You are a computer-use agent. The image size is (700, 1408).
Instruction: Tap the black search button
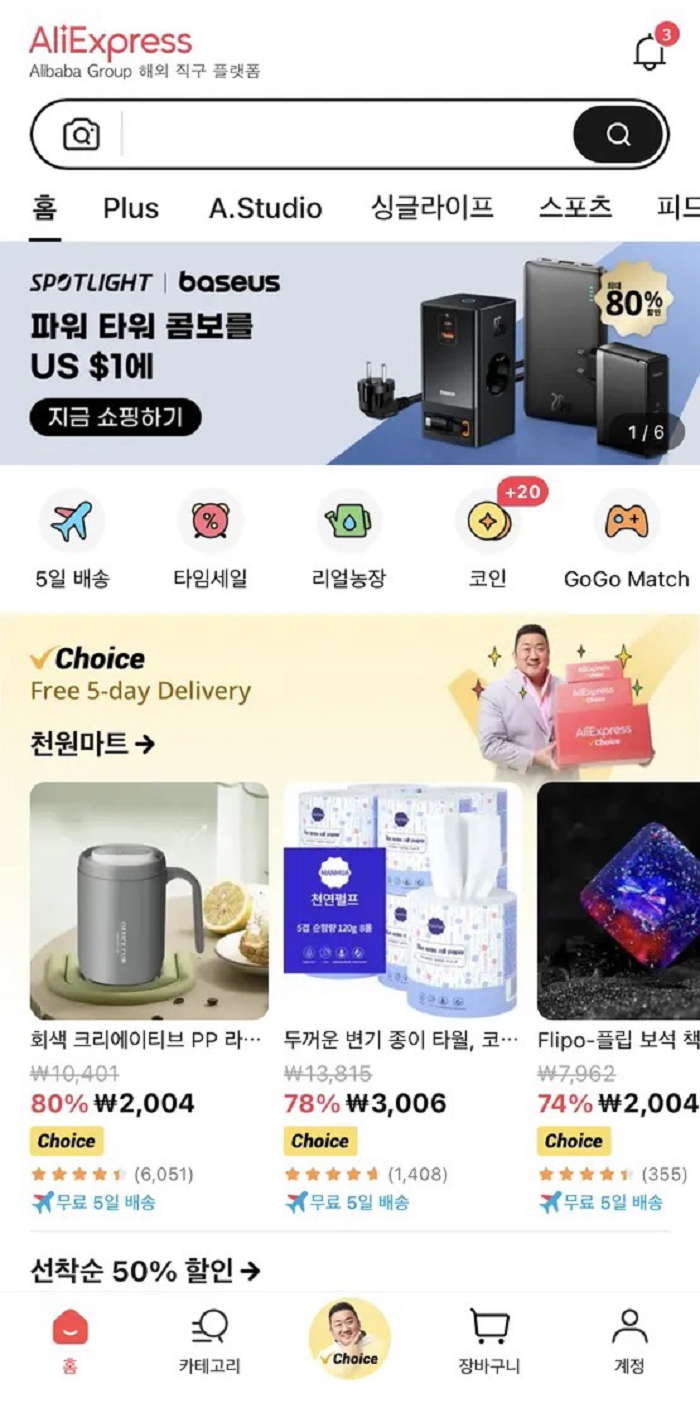pyautogui.click(x=618, y=134)
